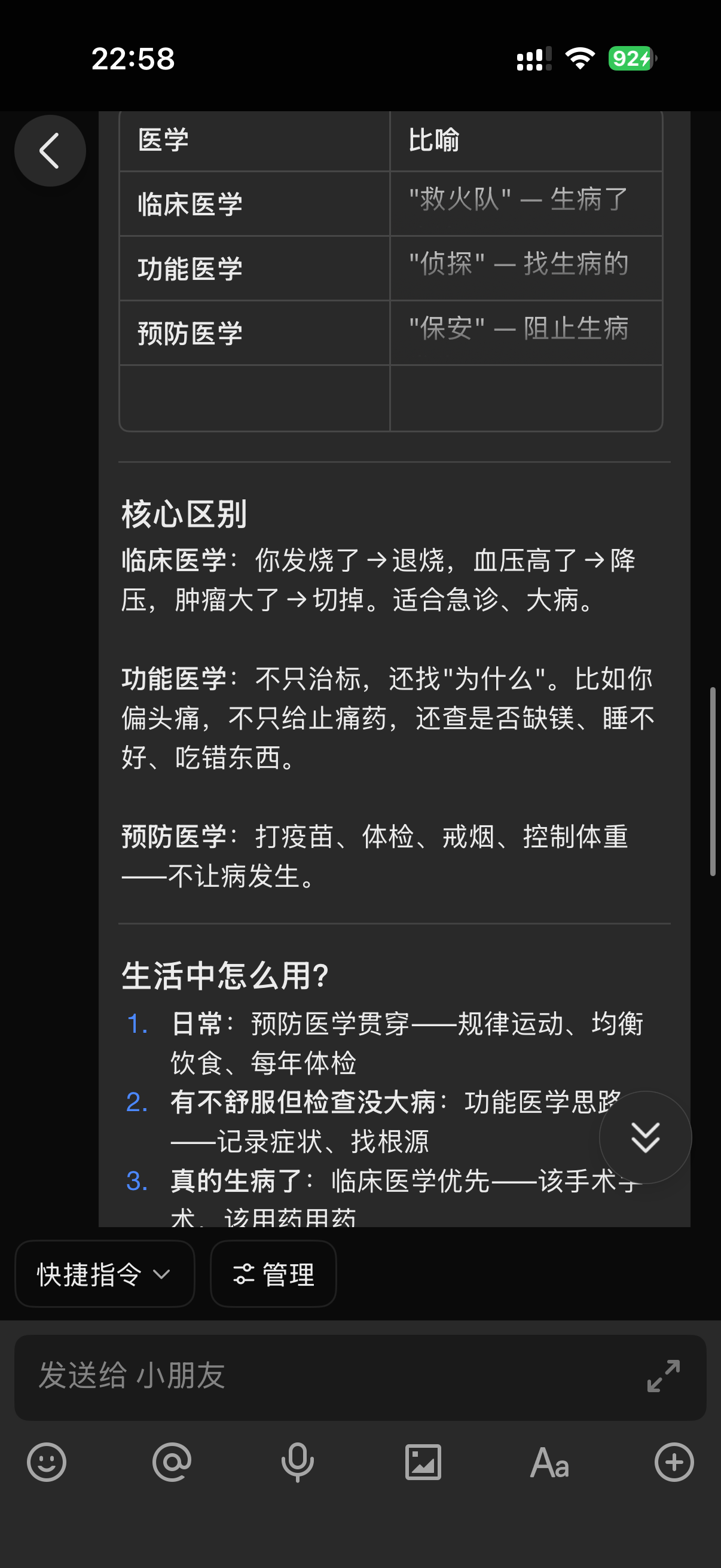Expand the 快捷指令 dropdown
The image size is (721, 1568).
click(x=105, y=1274)
